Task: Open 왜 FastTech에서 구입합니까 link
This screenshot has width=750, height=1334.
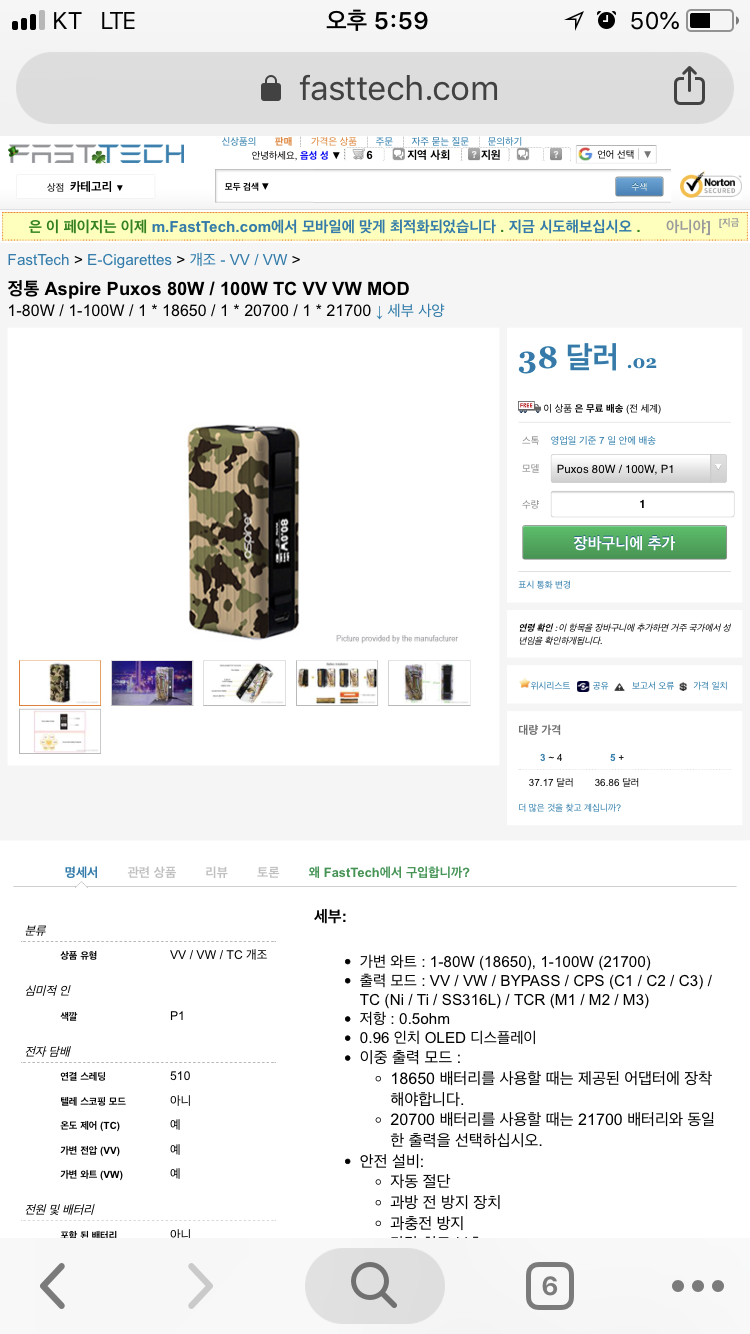Action: [389, 872]
